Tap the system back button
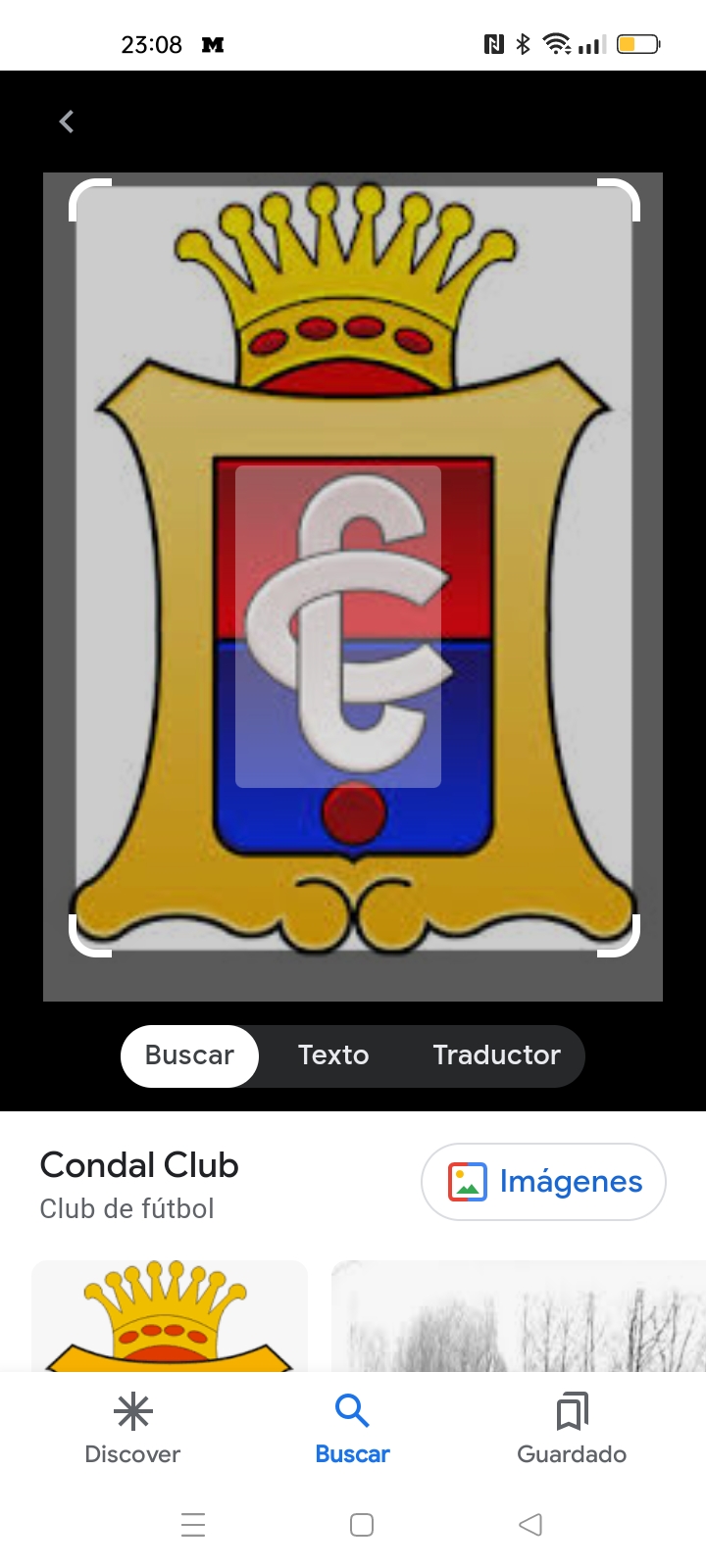The width and height of the screenshot is (706, 1568). tap(530, 1525)
